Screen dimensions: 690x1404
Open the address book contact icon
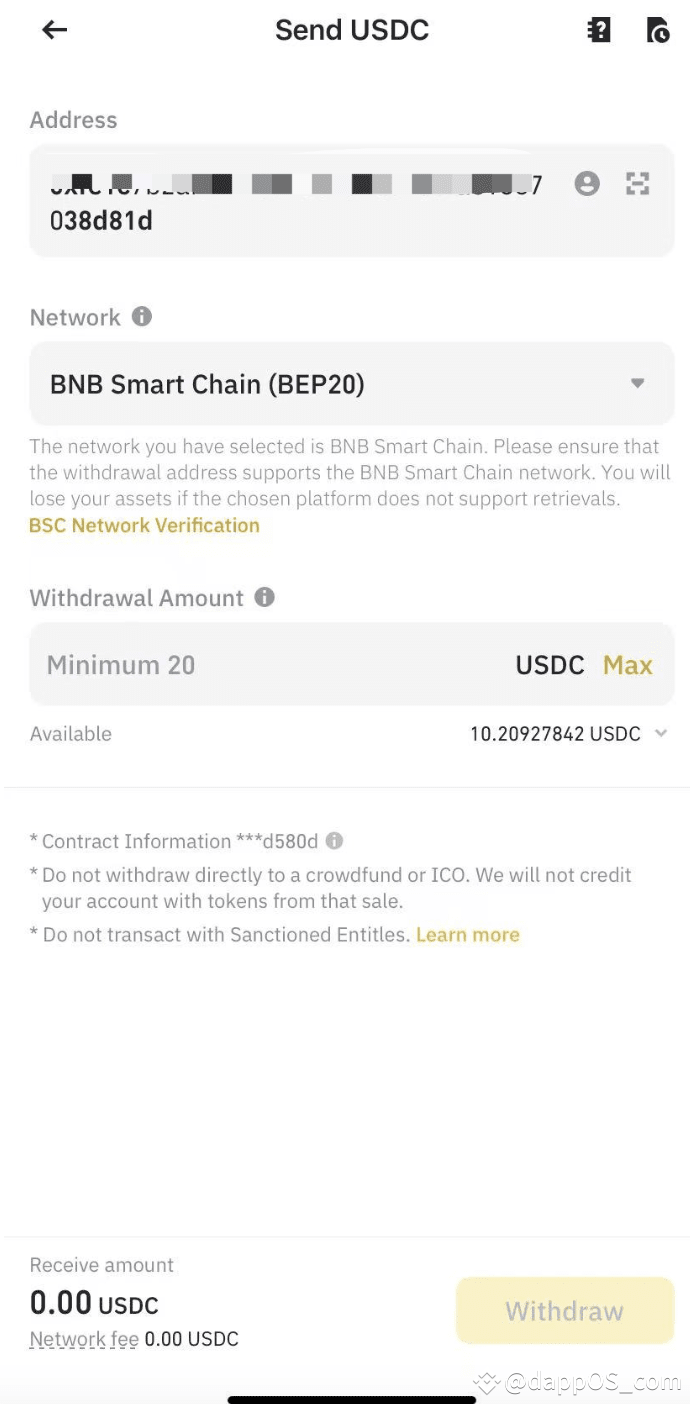click(587, 183)
